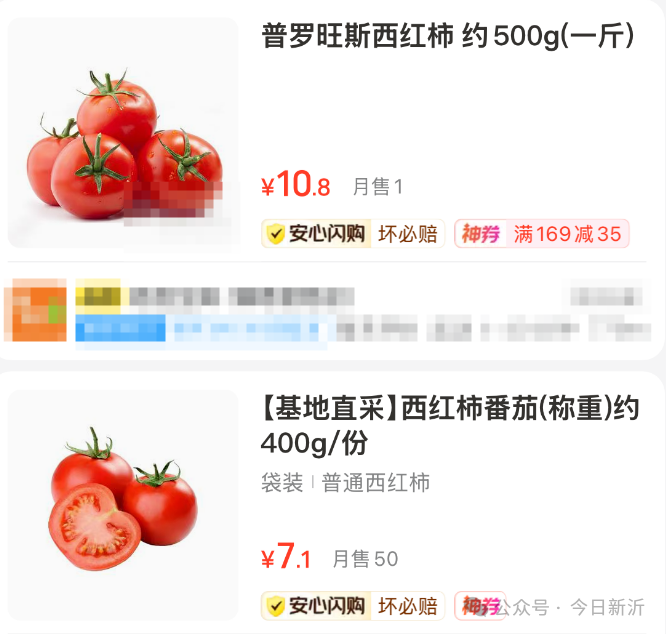Open the 【基地直采】西红柿番茄 400g/份 product

coord(449,424)
